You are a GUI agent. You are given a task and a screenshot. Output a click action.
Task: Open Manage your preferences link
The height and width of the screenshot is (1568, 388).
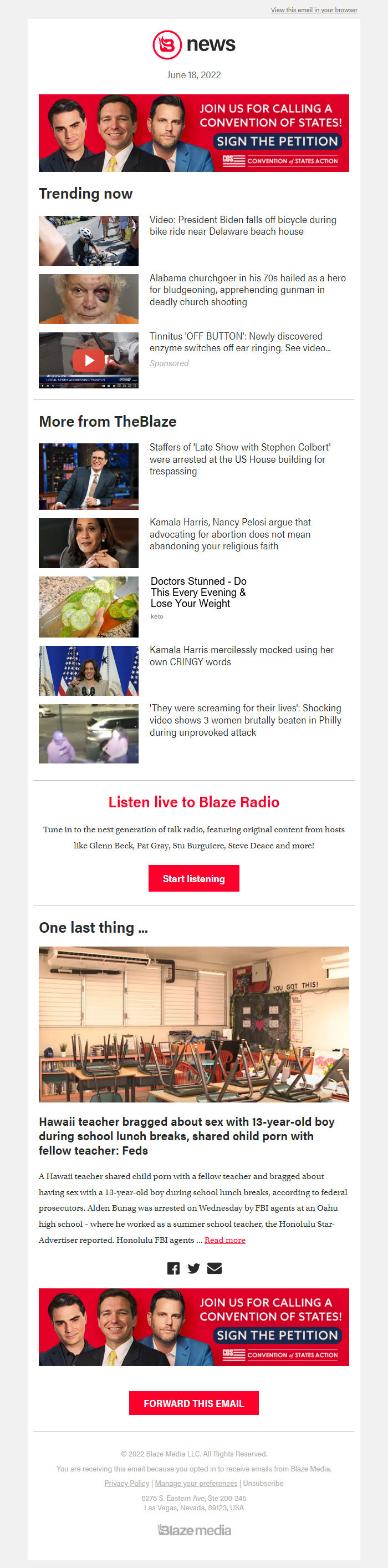point(196,1484)
